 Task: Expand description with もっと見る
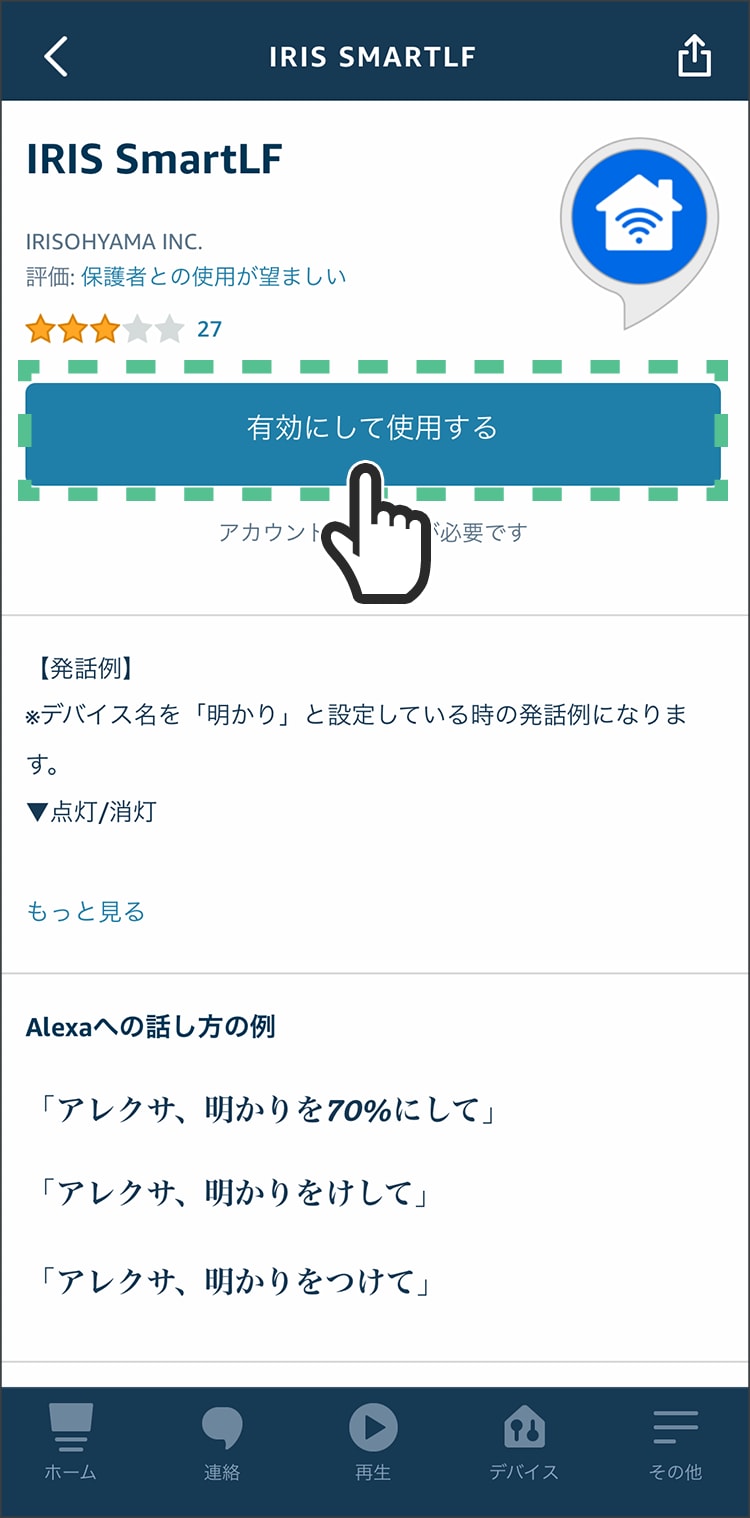tap(86, 912)
